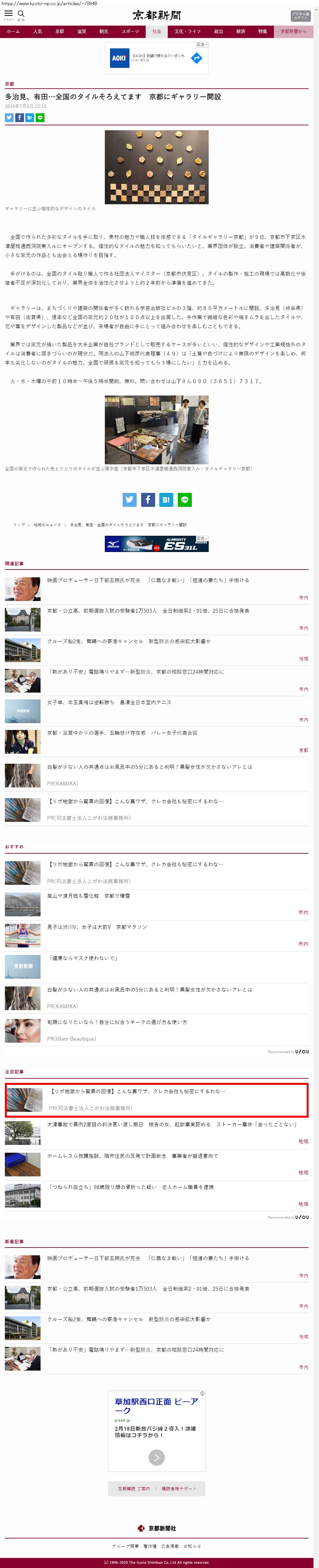Screen dimensions: 319x1568
Task: View the 「健康ならマスク使わないで」 article
Action: (83, 958)
